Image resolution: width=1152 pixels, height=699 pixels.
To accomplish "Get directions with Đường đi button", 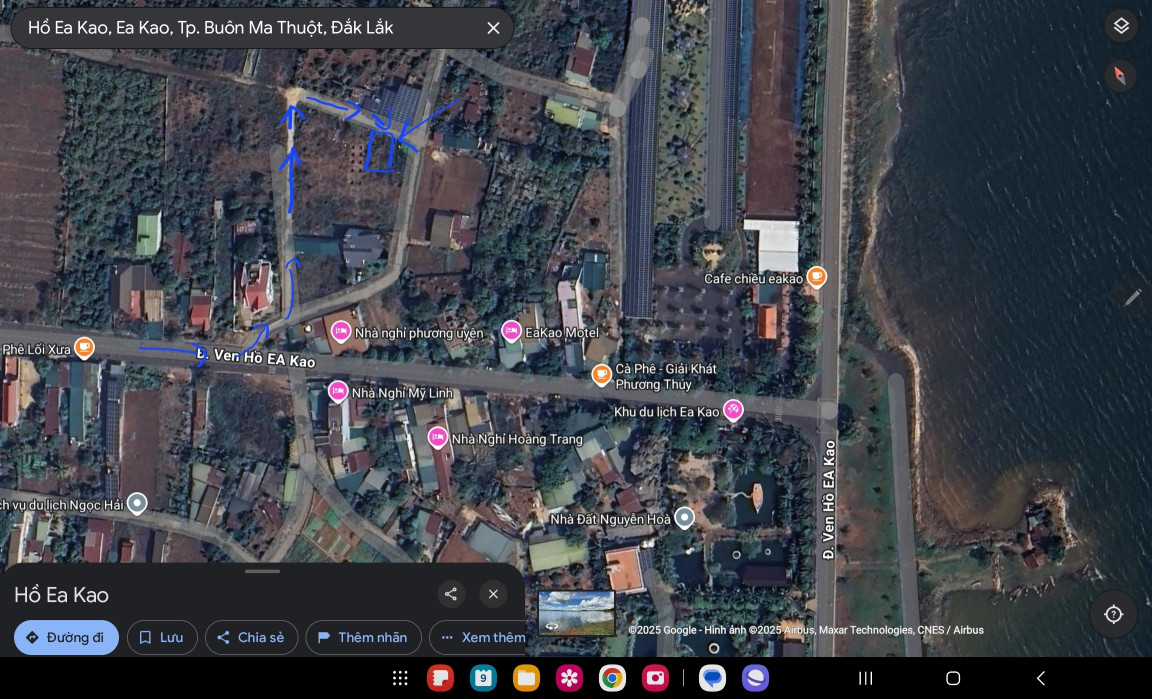I will point(66,637).
